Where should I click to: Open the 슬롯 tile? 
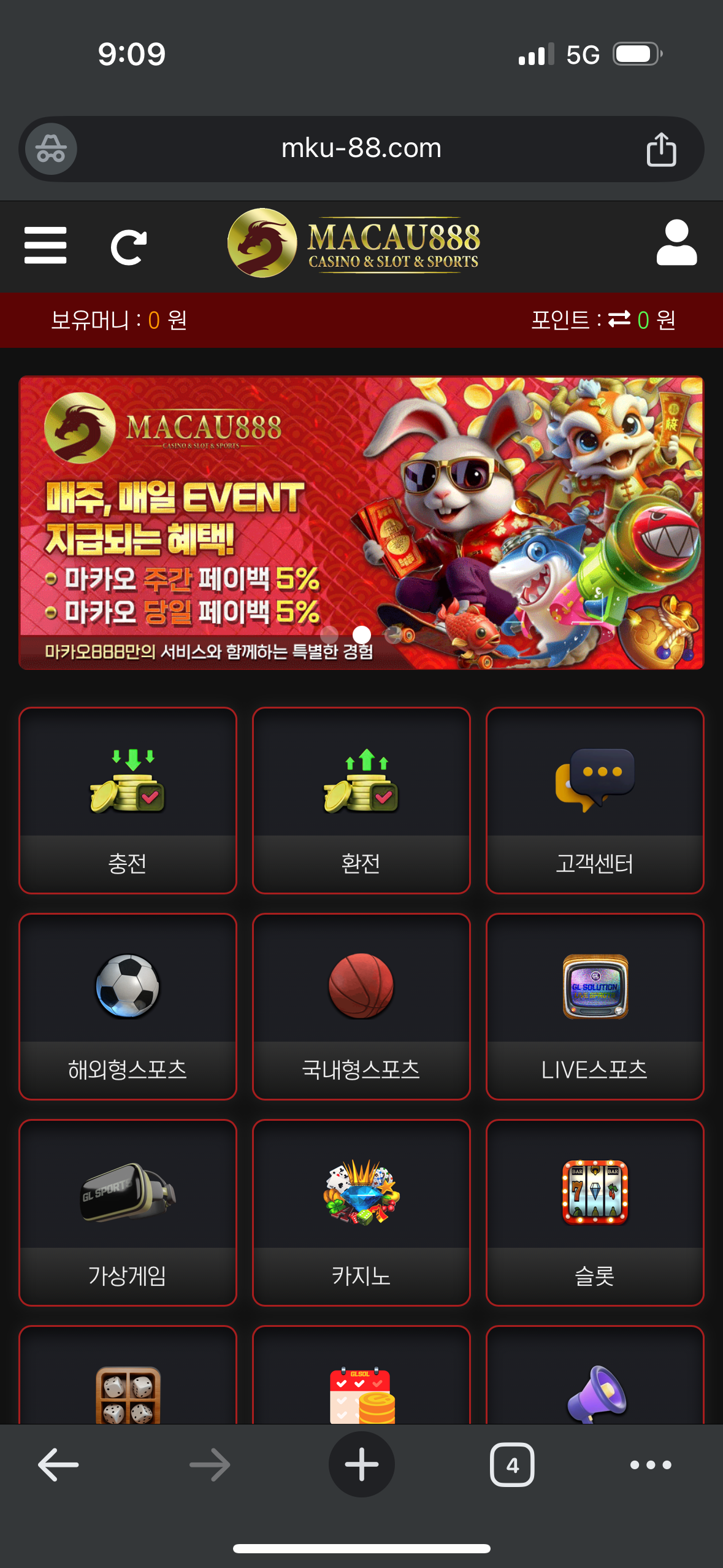coord(594,1212)
